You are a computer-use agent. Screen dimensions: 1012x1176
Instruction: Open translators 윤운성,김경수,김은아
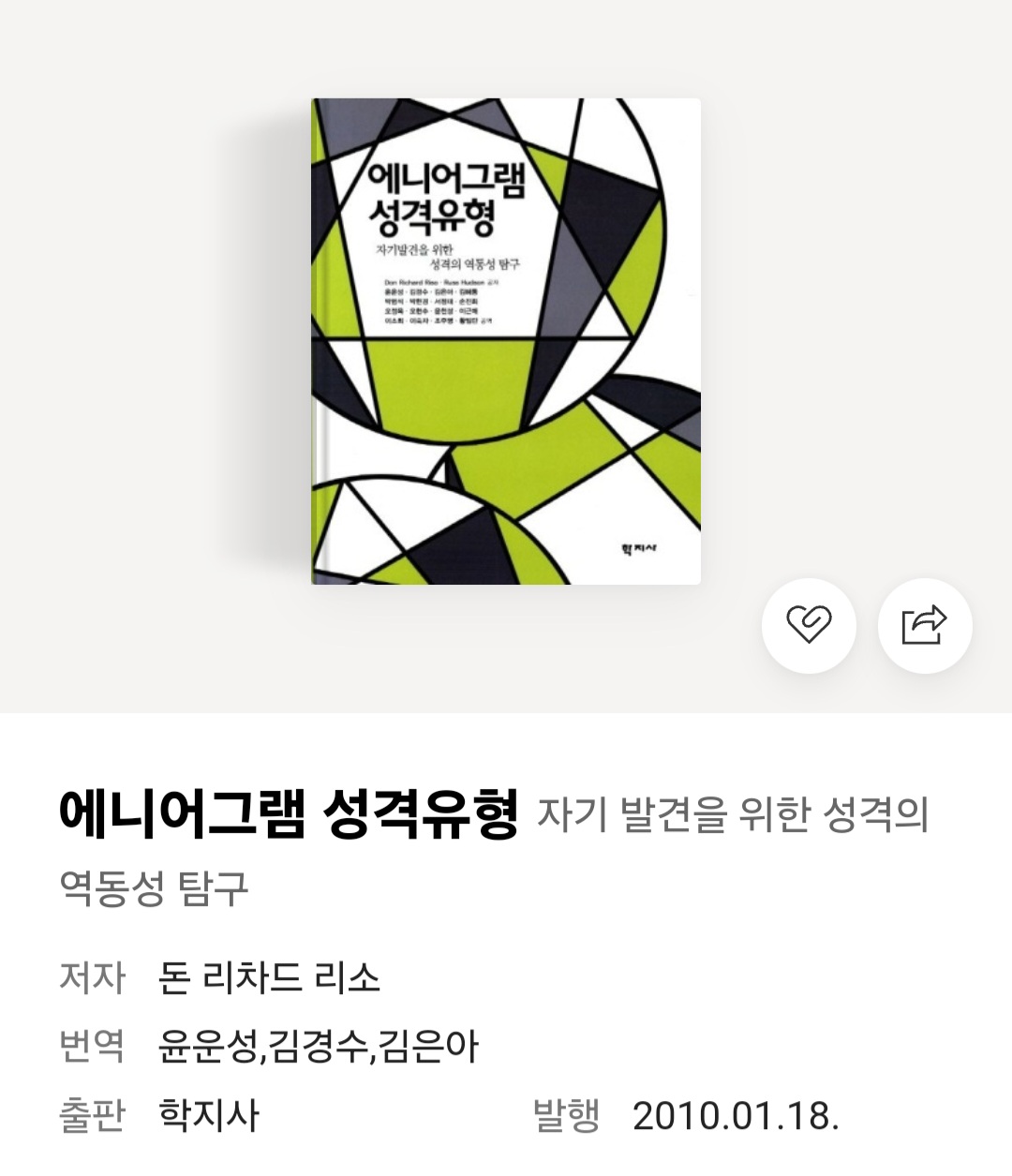coord(319,1046)
